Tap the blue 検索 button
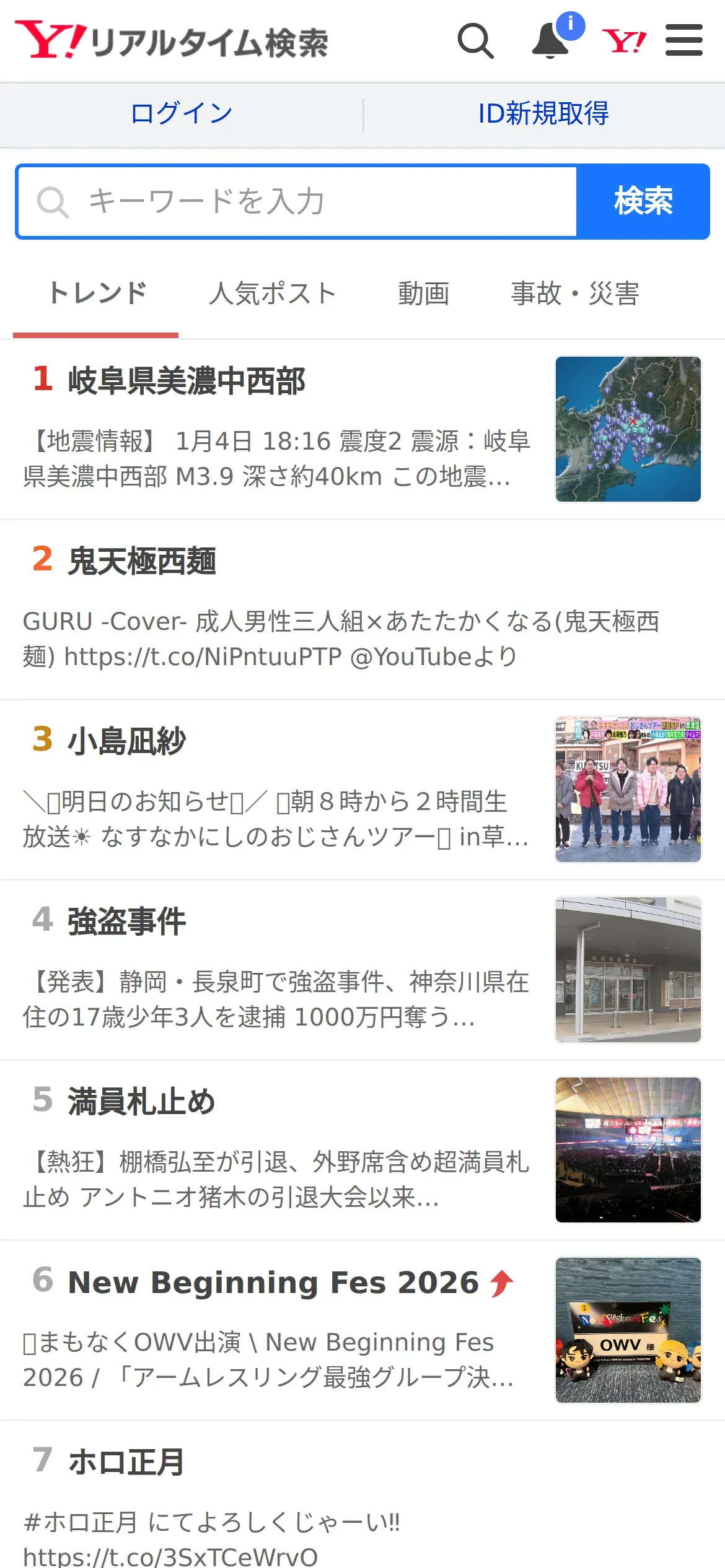This screenshot has height=1568, width=725. point(643,201)
